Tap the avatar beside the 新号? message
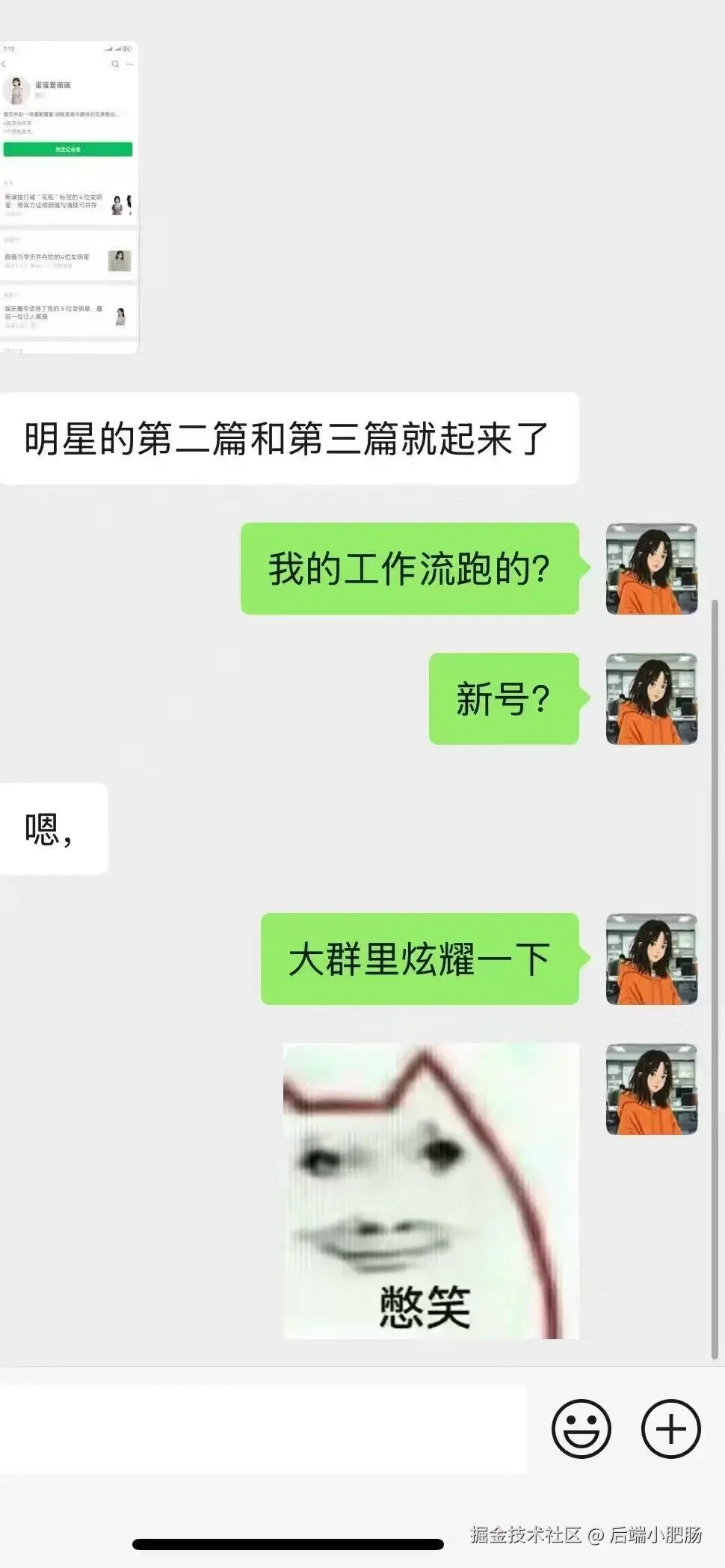 (x=651, y=699)
